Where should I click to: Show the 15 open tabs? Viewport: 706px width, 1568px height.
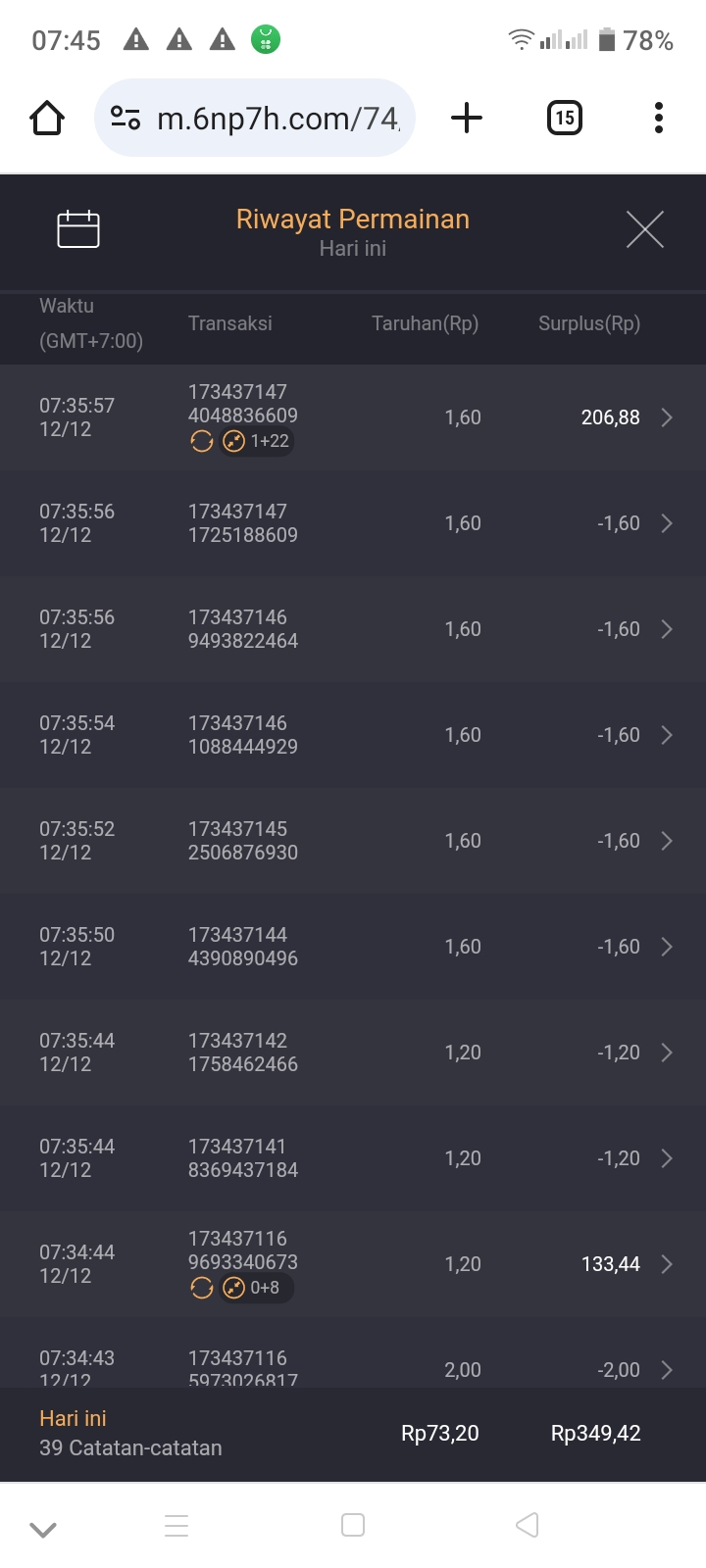[x=564, y=119]
